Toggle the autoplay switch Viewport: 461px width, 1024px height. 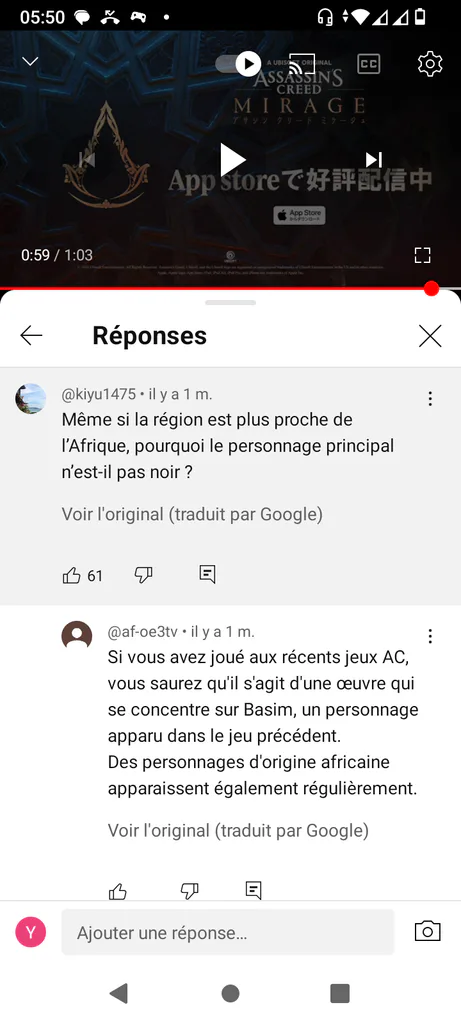(x=238, y=64)
